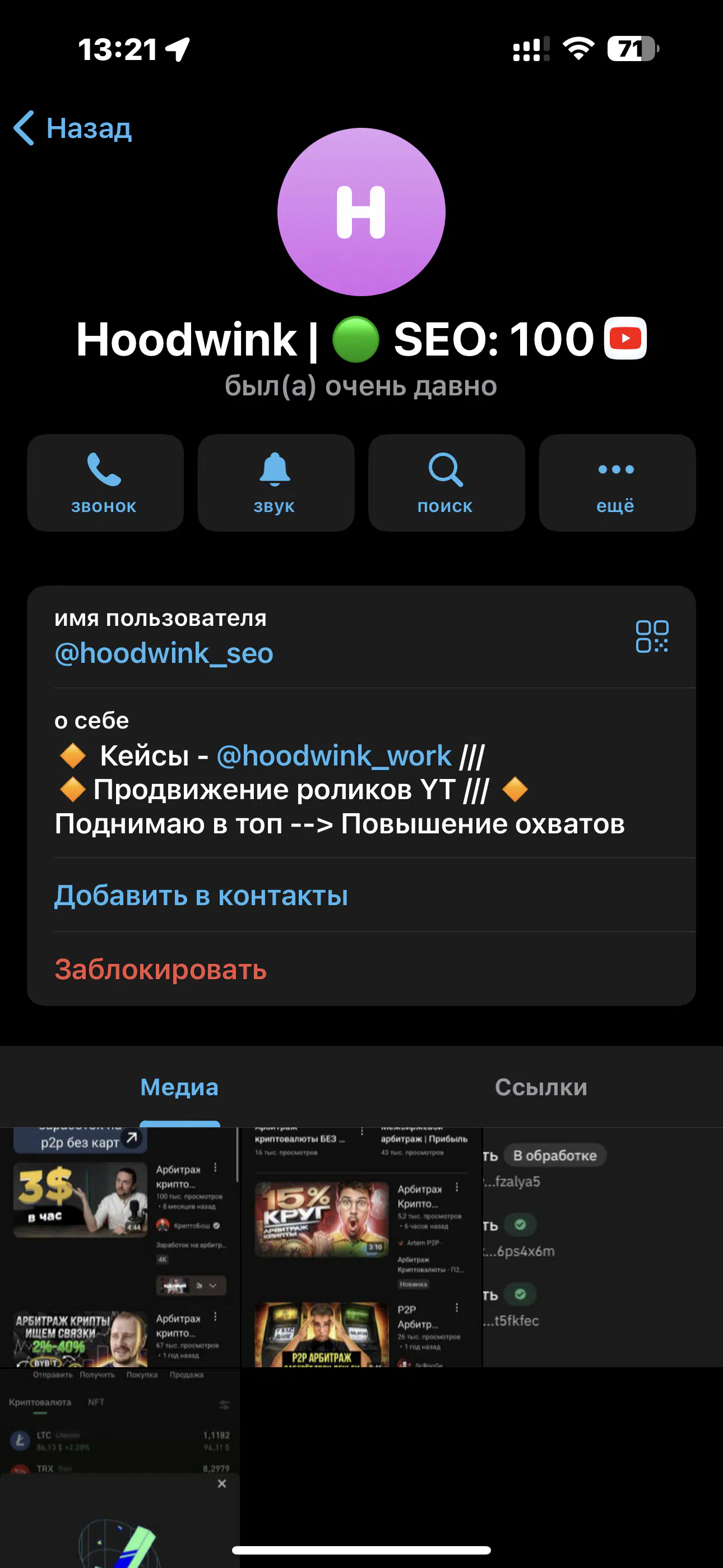The image size is (723, 1568).
Task: Open the media tile showing В обработке
Action: 602,1248
